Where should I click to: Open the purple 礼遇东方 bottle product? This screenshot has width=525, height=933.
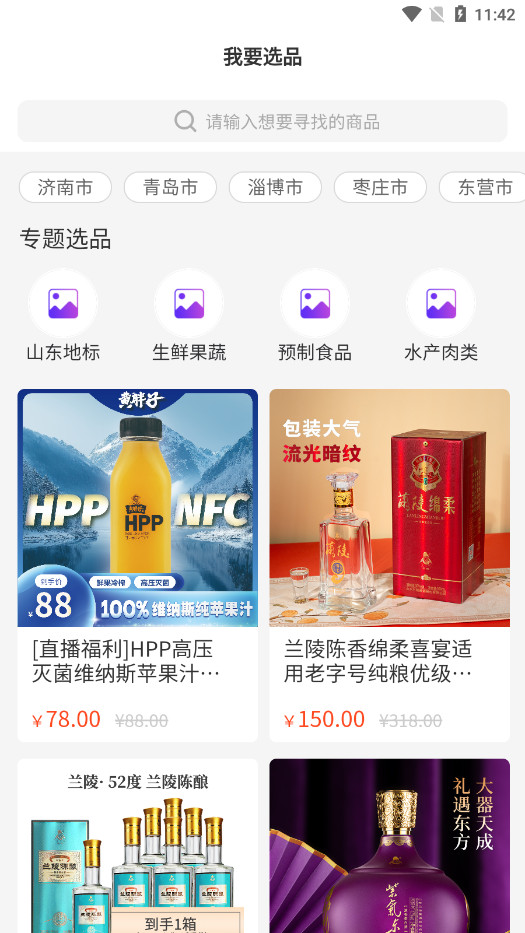(x=390, y=846)
